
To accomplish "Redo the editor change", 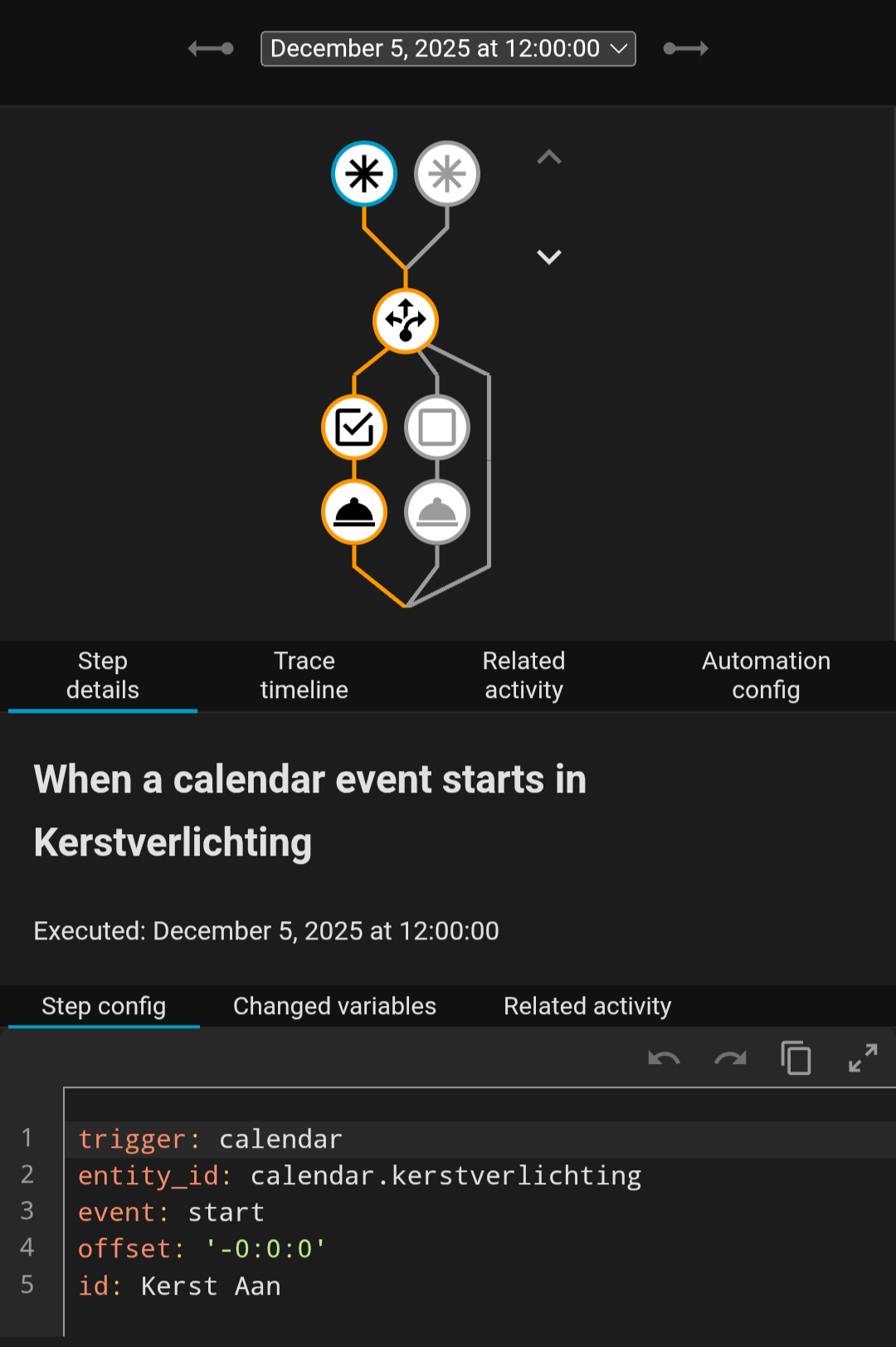I will [x=730, y=1058].
